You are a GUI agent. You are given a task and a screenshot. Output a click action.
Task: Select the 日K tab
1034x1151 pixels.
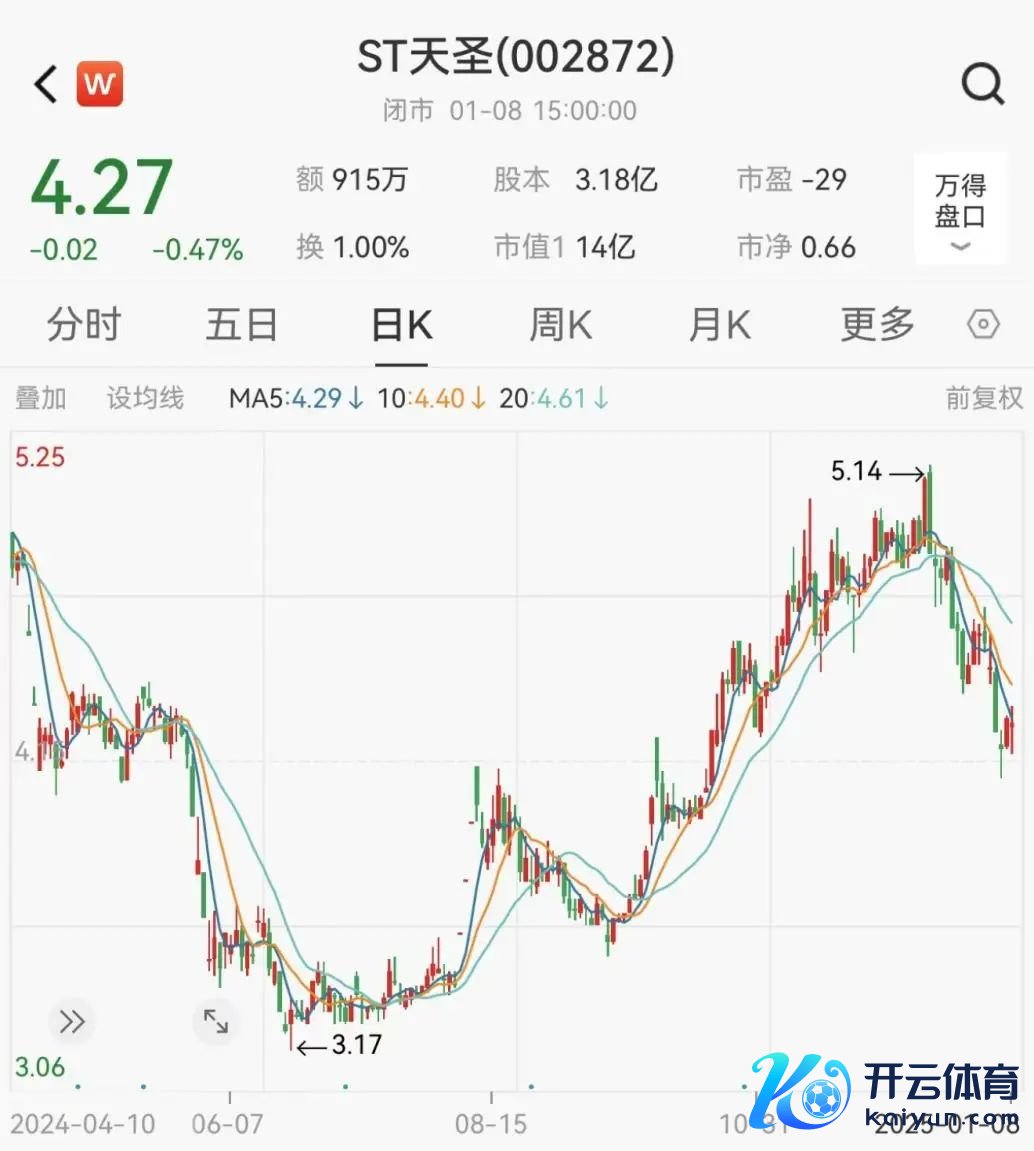(x=401, y=325)
